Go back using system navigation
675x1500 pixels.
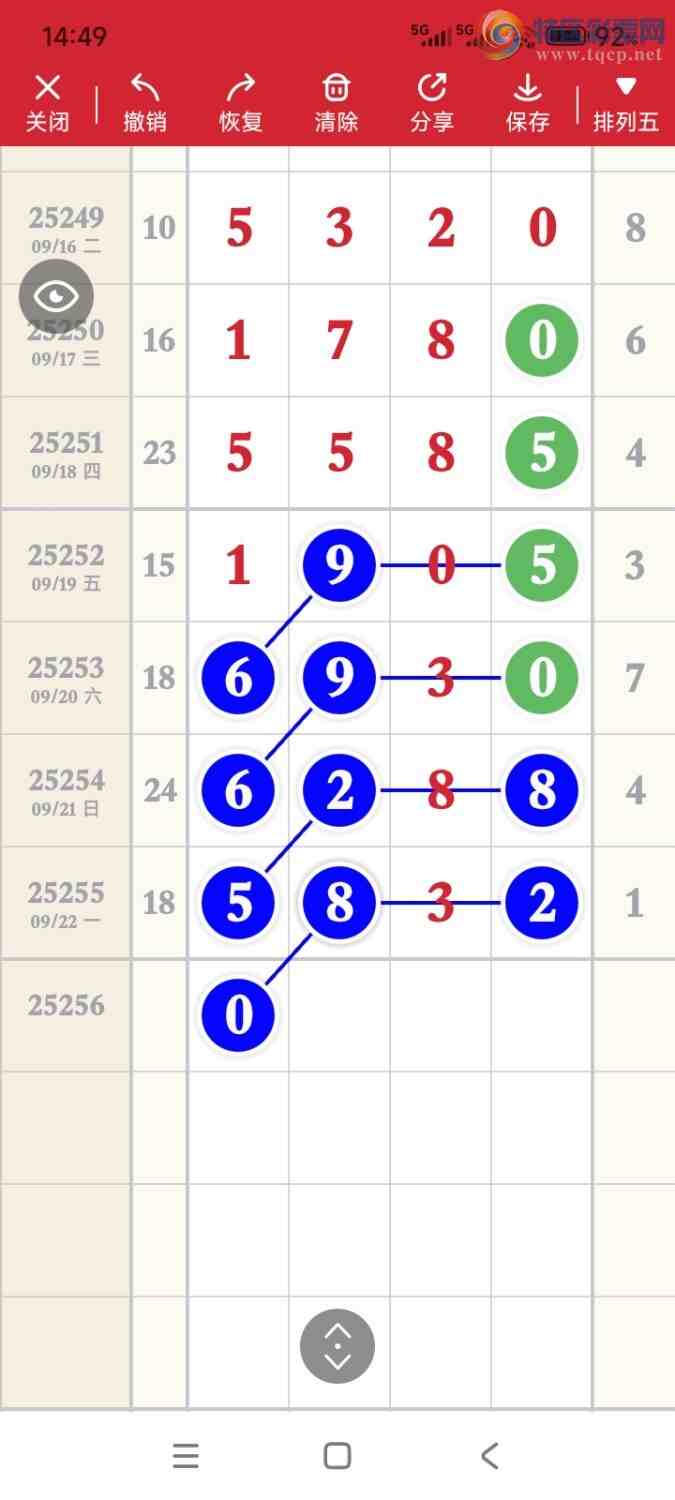pos(489,1456)
